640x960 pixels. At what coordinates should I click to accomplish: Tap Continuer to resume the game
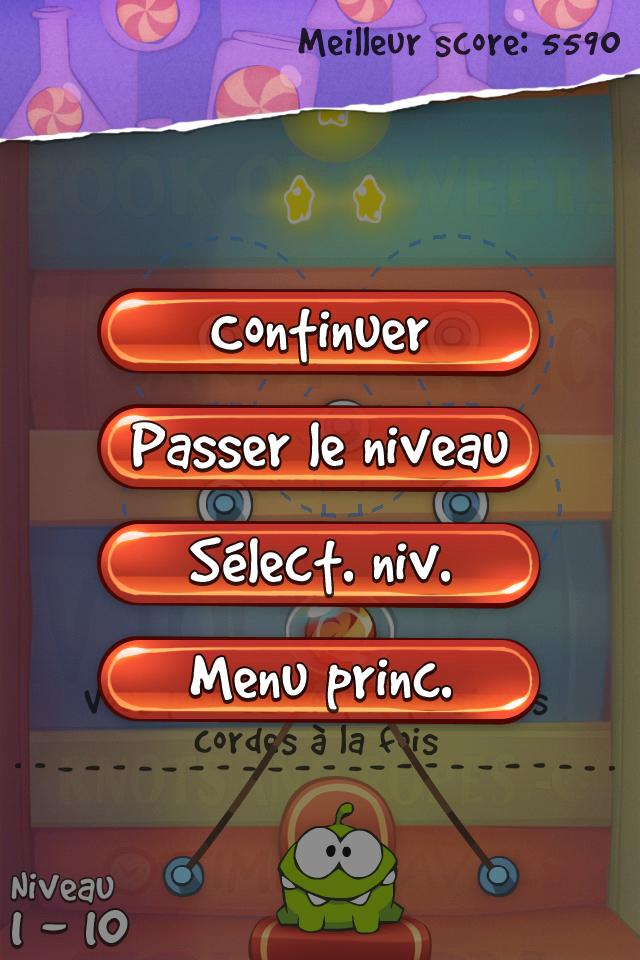tap(319, 332)
